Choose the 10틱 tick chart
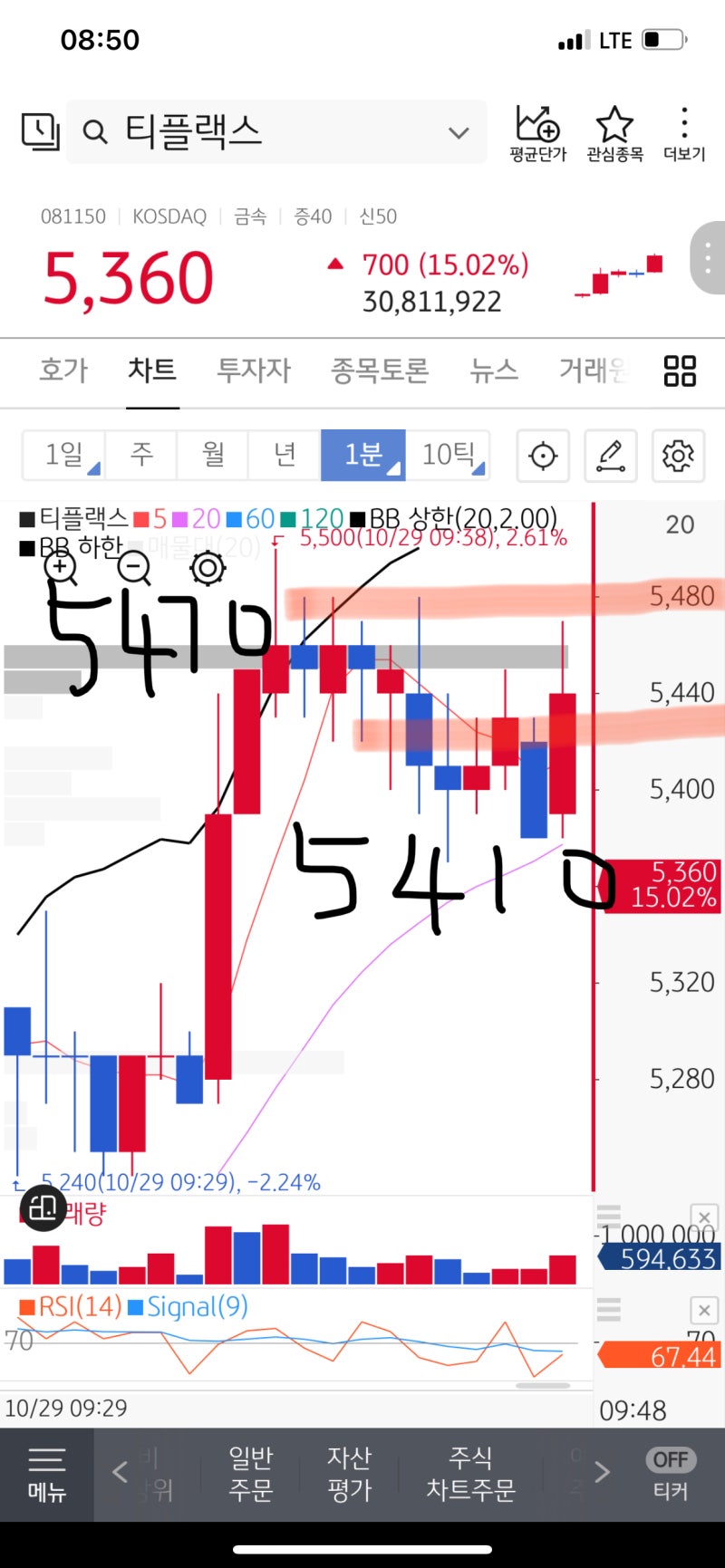Screen dimensions: 725x1568 [449, 455]
